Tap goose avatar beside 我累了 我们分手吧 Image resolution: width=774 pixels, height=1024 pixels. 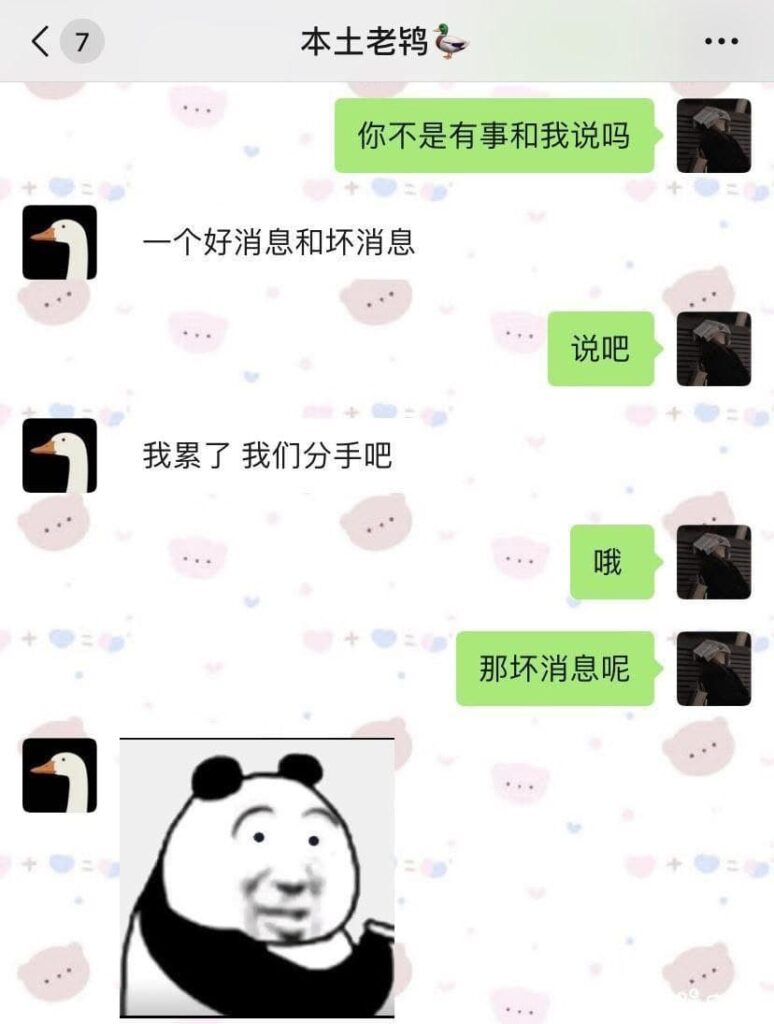pyautogui.click(x=60, y=456)
